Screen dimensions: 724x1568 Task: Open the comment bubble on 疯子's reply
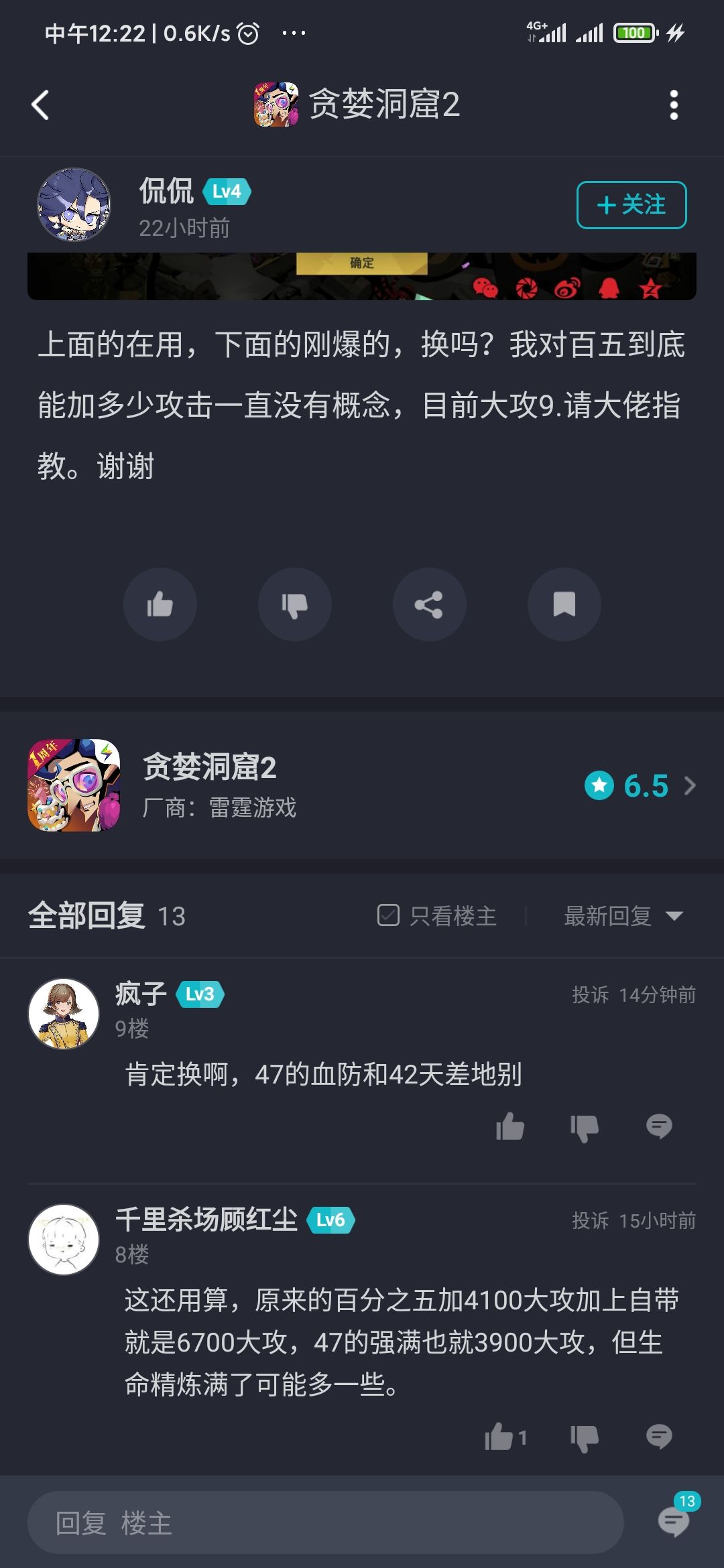[x=660, y=1127]
